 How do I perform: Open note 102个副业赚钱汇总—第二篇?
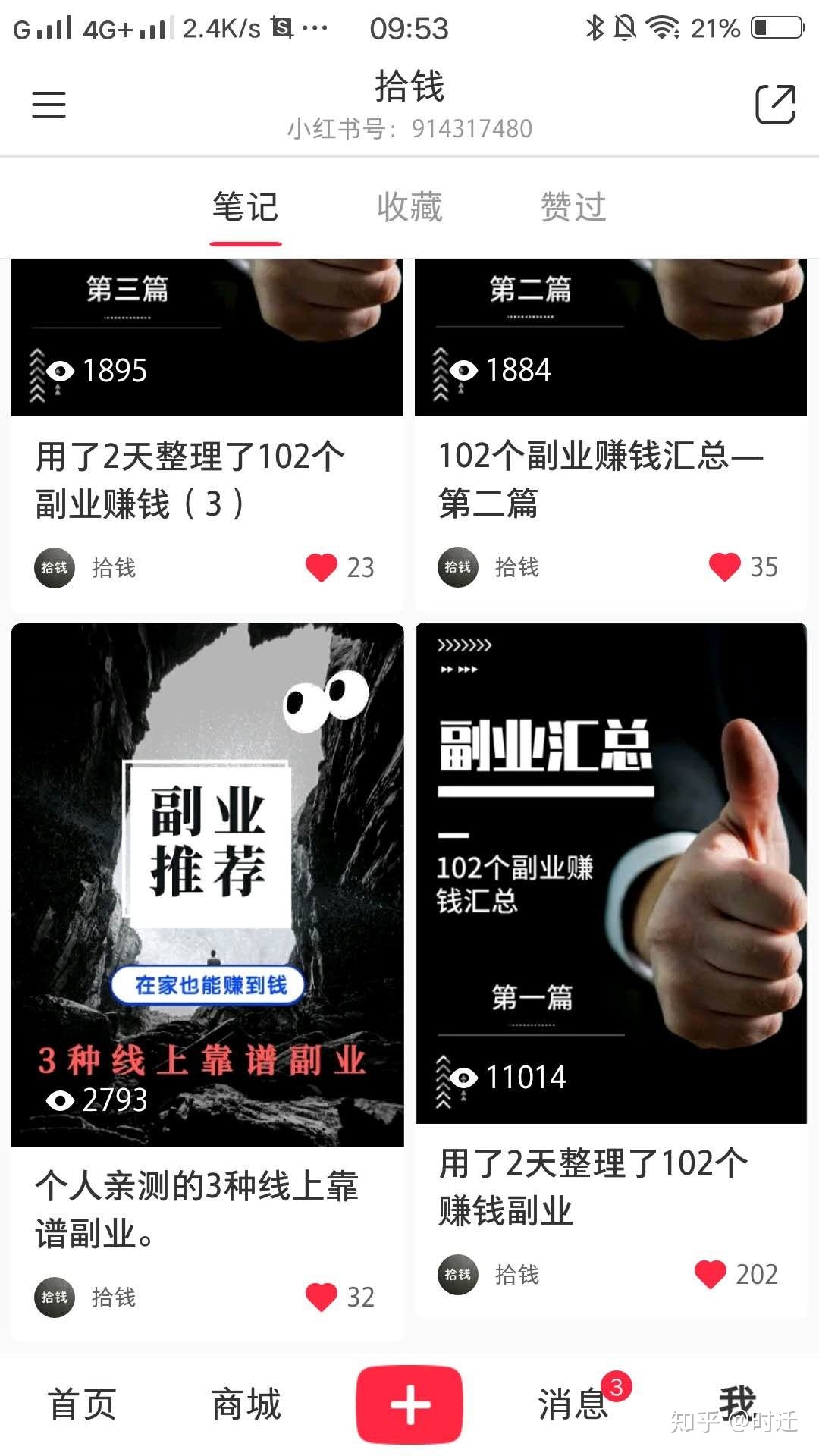pos(599,479)
